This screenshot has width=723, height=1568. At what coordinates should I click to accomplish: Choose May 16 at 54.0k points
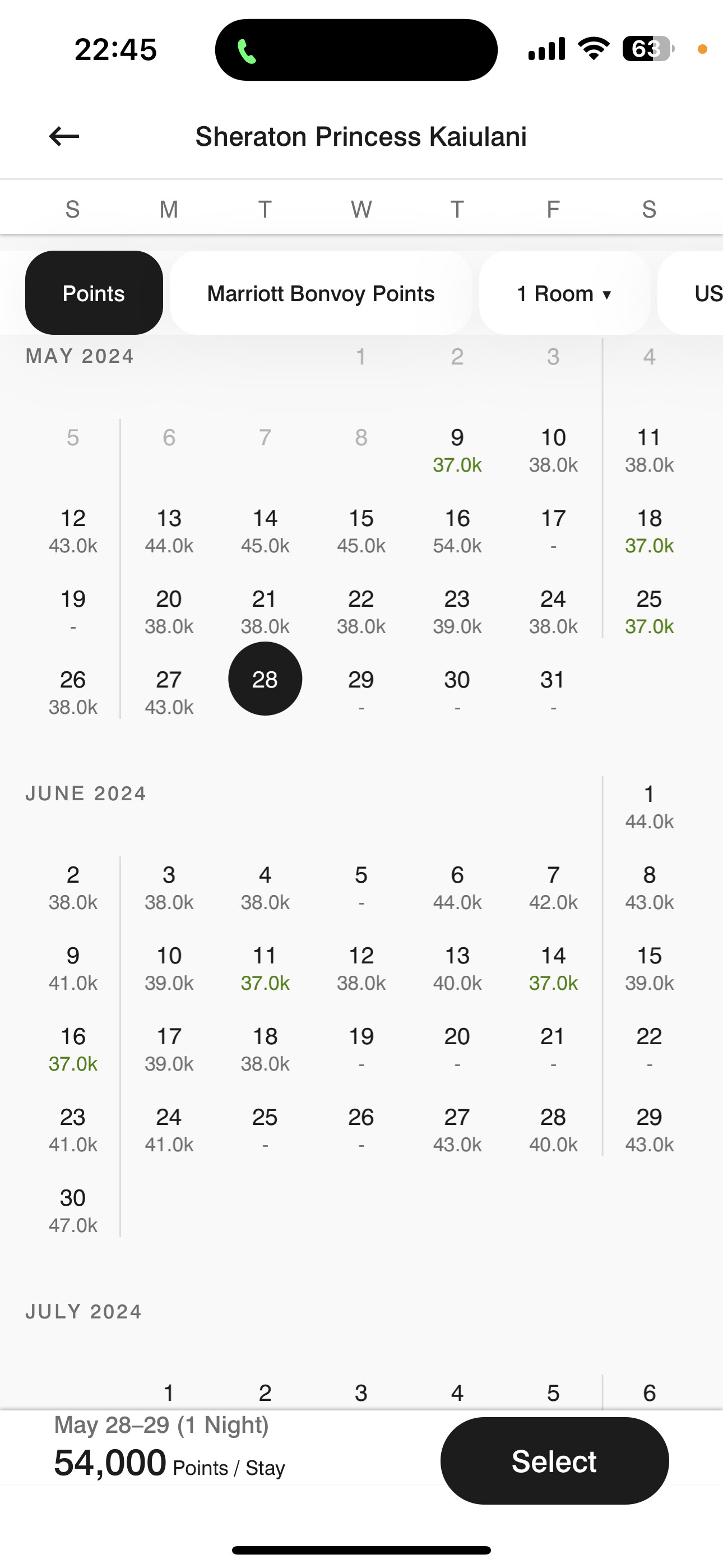click(x=457, y=532)
